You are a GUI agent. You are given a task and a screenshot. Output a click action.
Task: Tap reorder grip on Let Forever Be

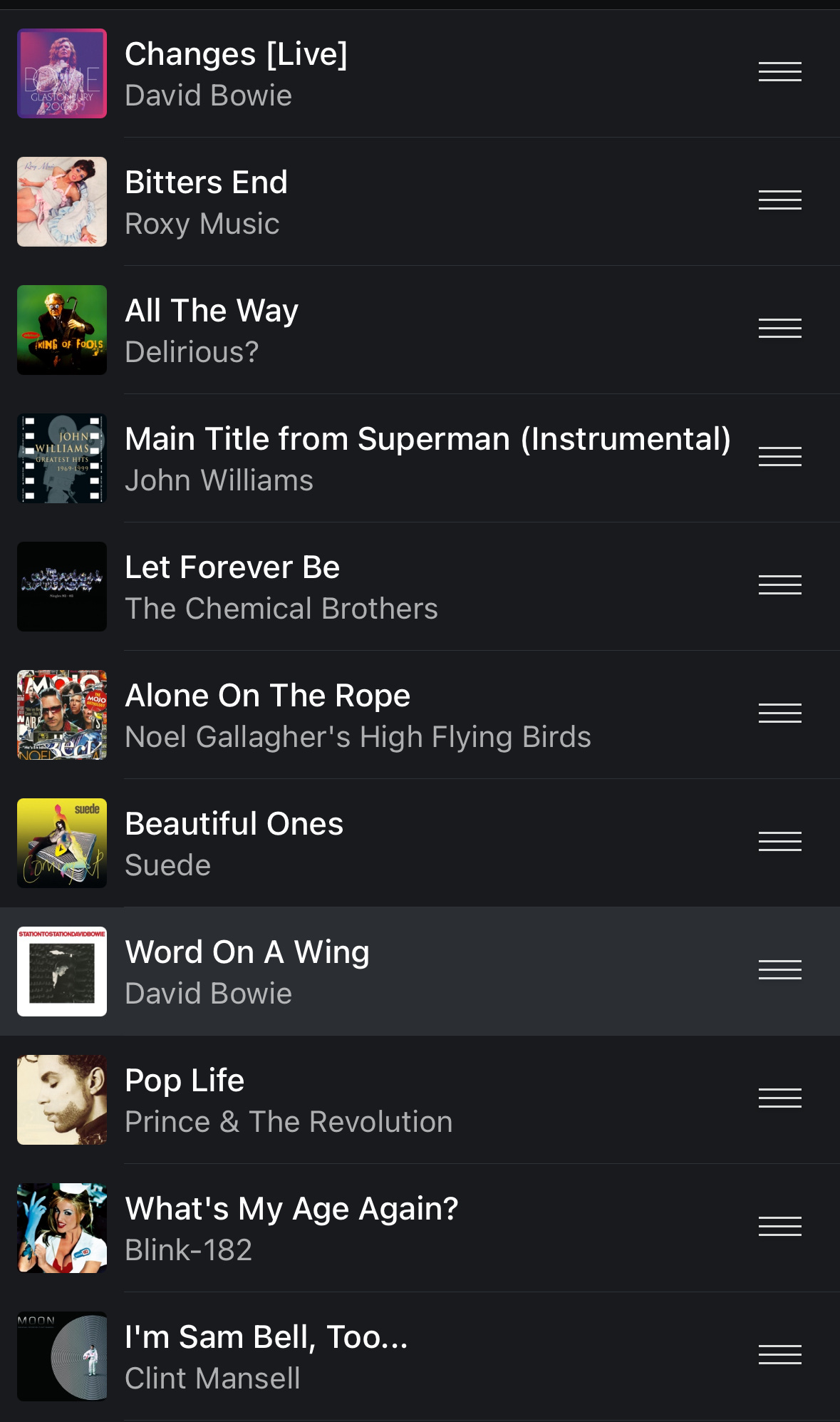coord(779,585)
